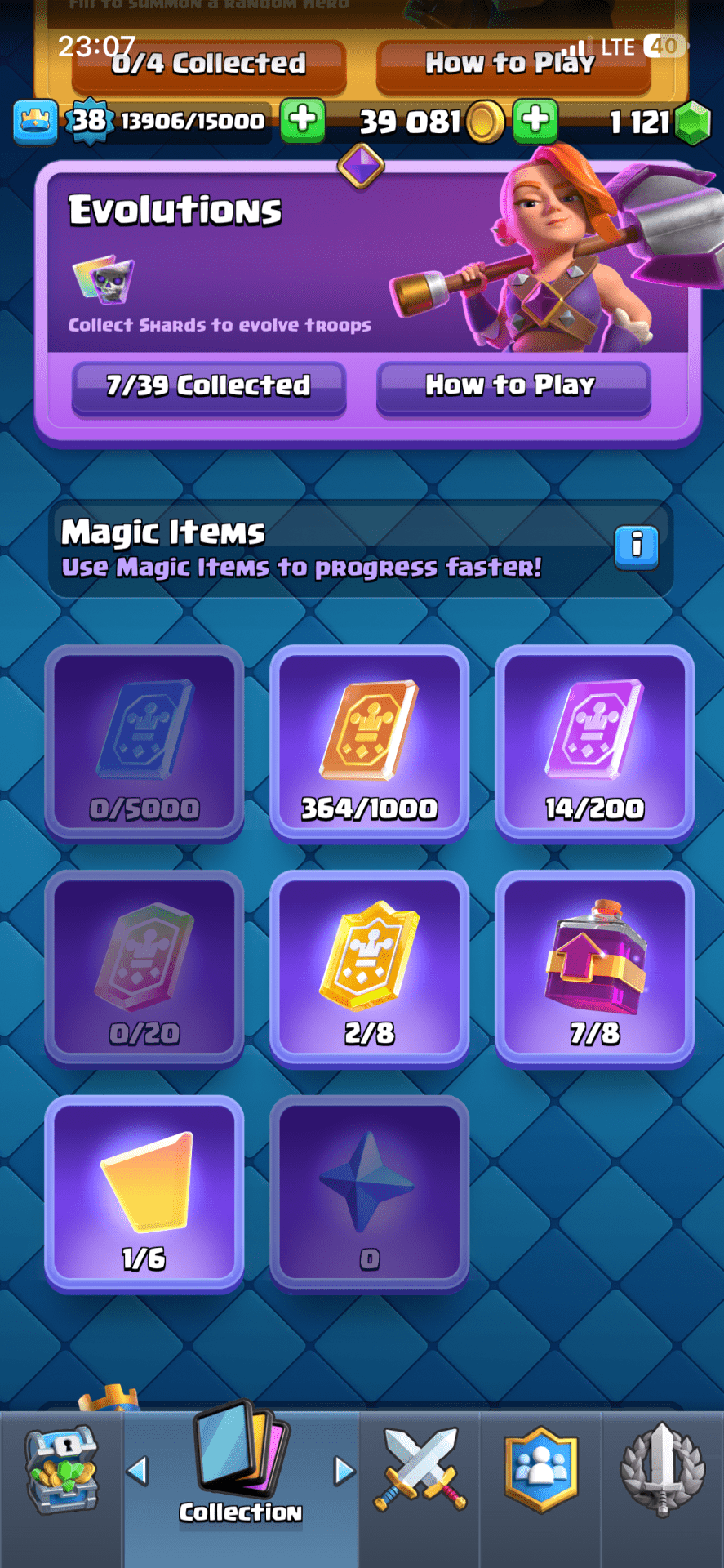Show Magic Items info
The height and width of the screenshot is (1568, 724).
point(636,545)
